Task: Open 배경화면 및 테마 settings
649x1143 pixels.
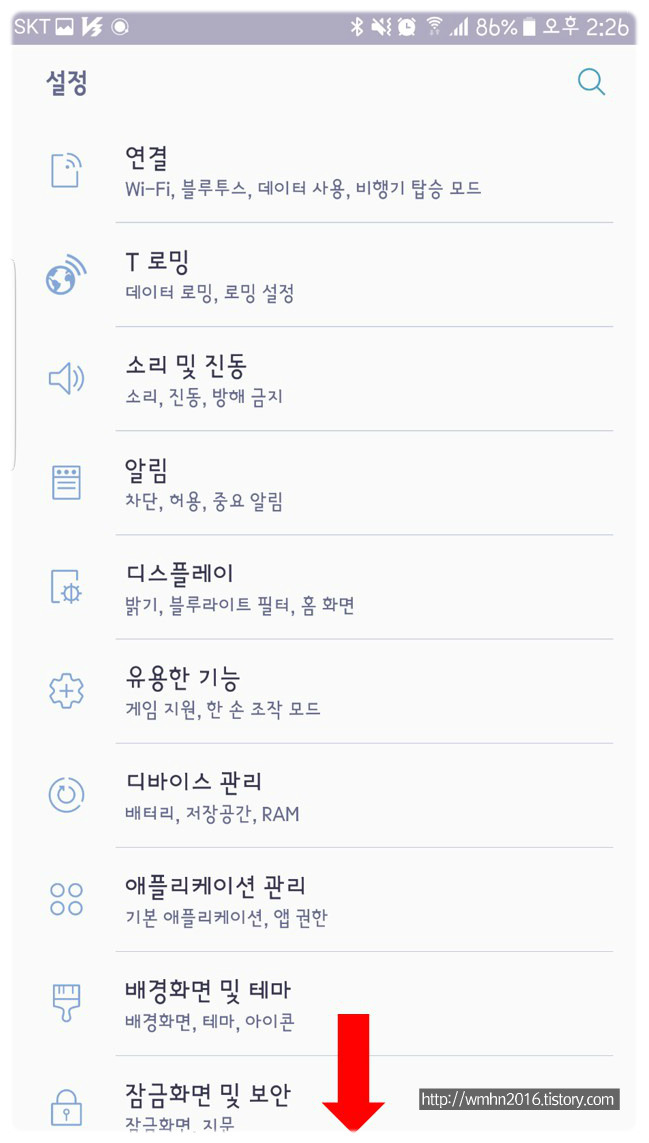Action: pos(324,1004)
